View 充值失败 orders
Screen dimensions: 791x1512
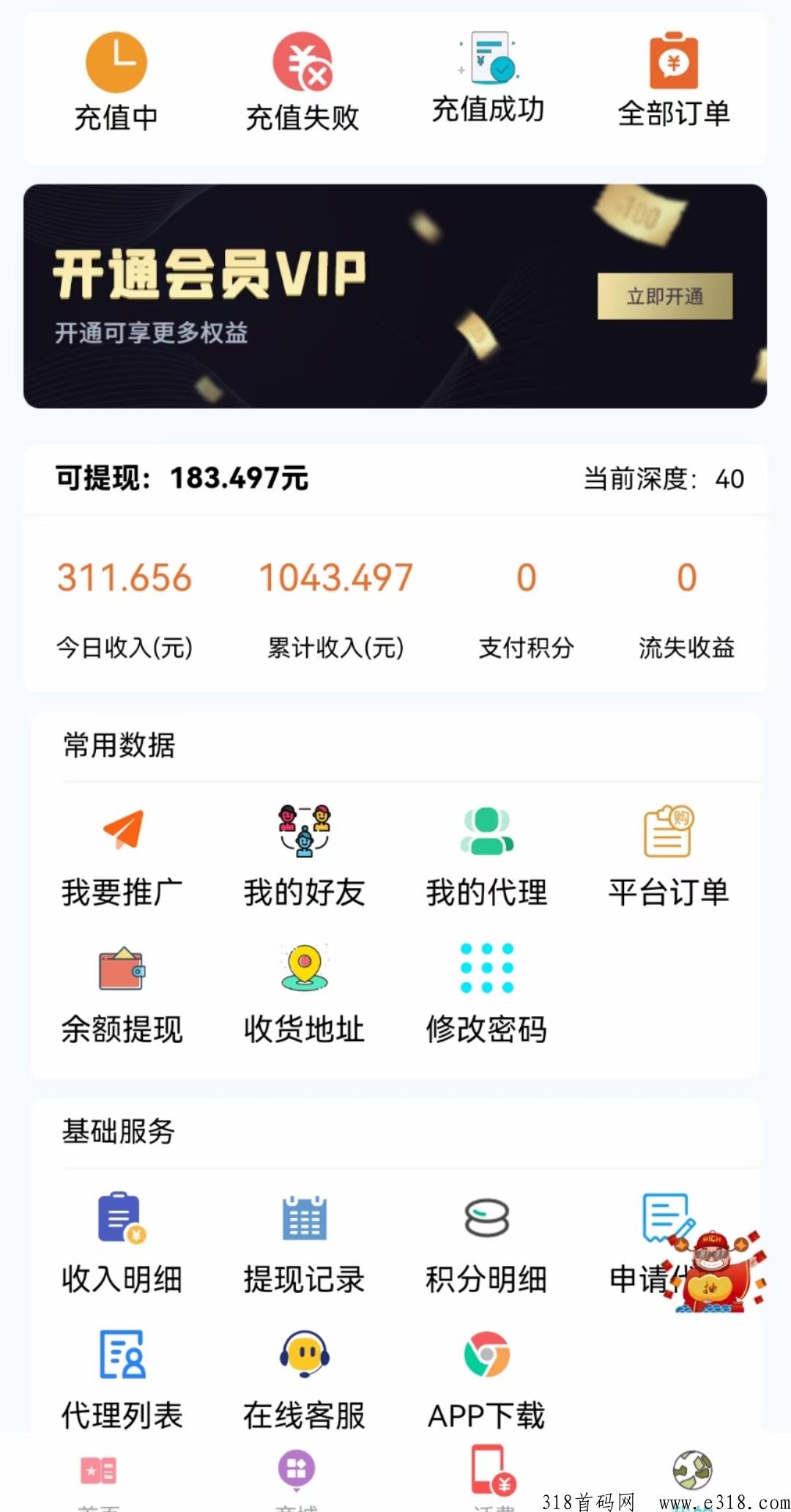[x=302, y=82]
